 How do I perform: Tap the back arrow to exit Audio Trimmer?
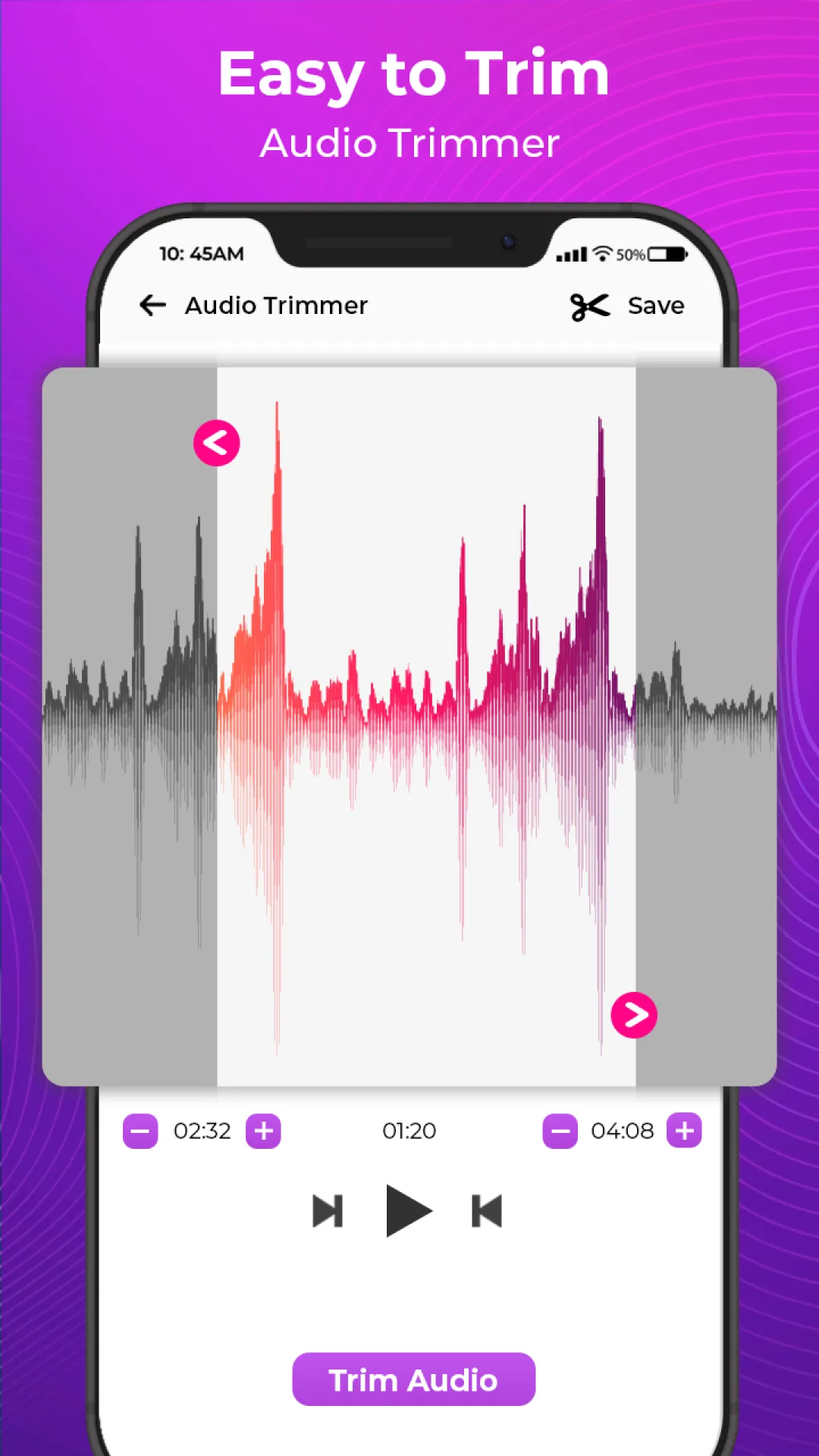[153, 305]
